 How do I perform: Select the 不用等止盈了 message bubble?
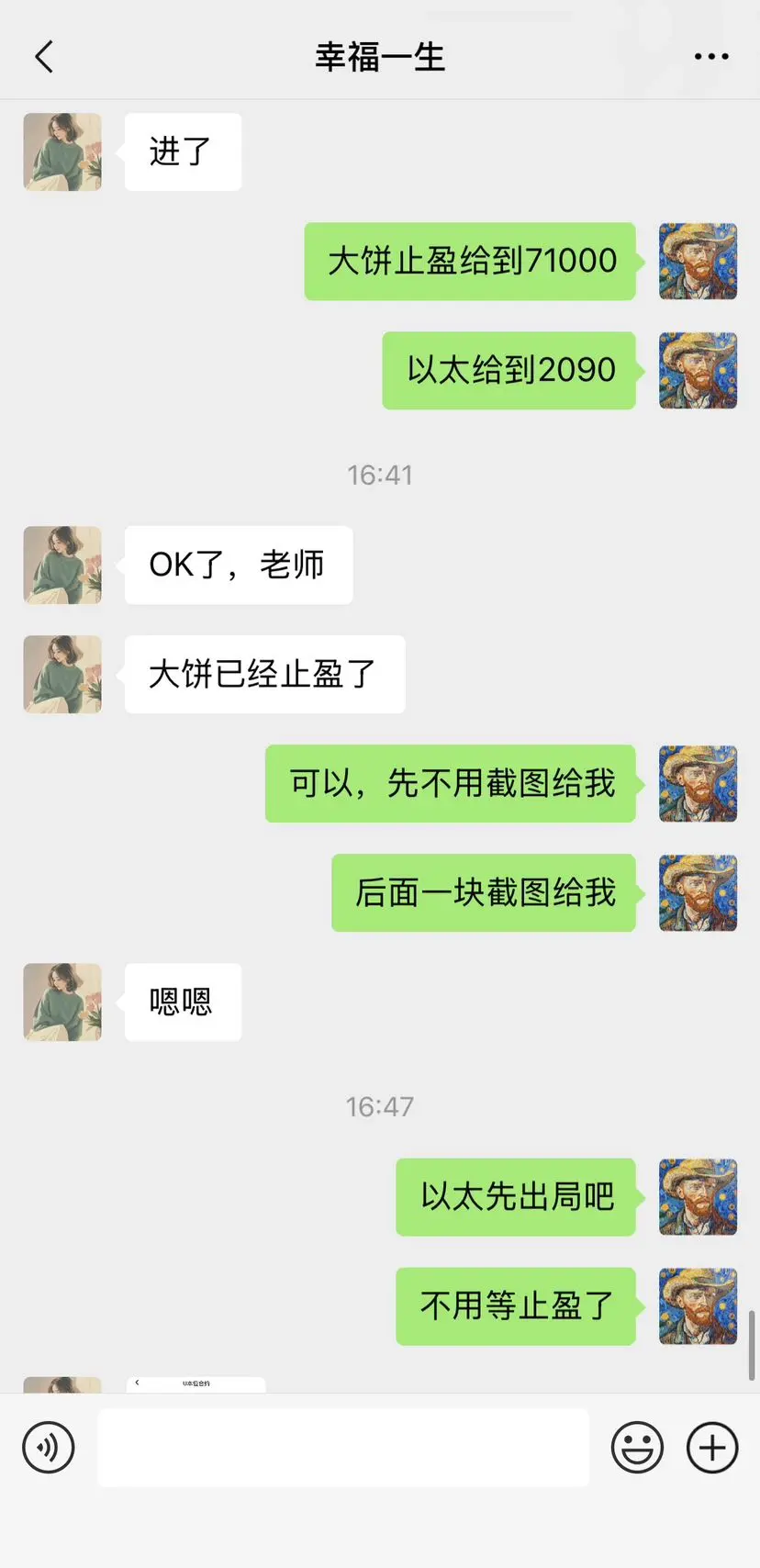click(x=515, y=1305)
